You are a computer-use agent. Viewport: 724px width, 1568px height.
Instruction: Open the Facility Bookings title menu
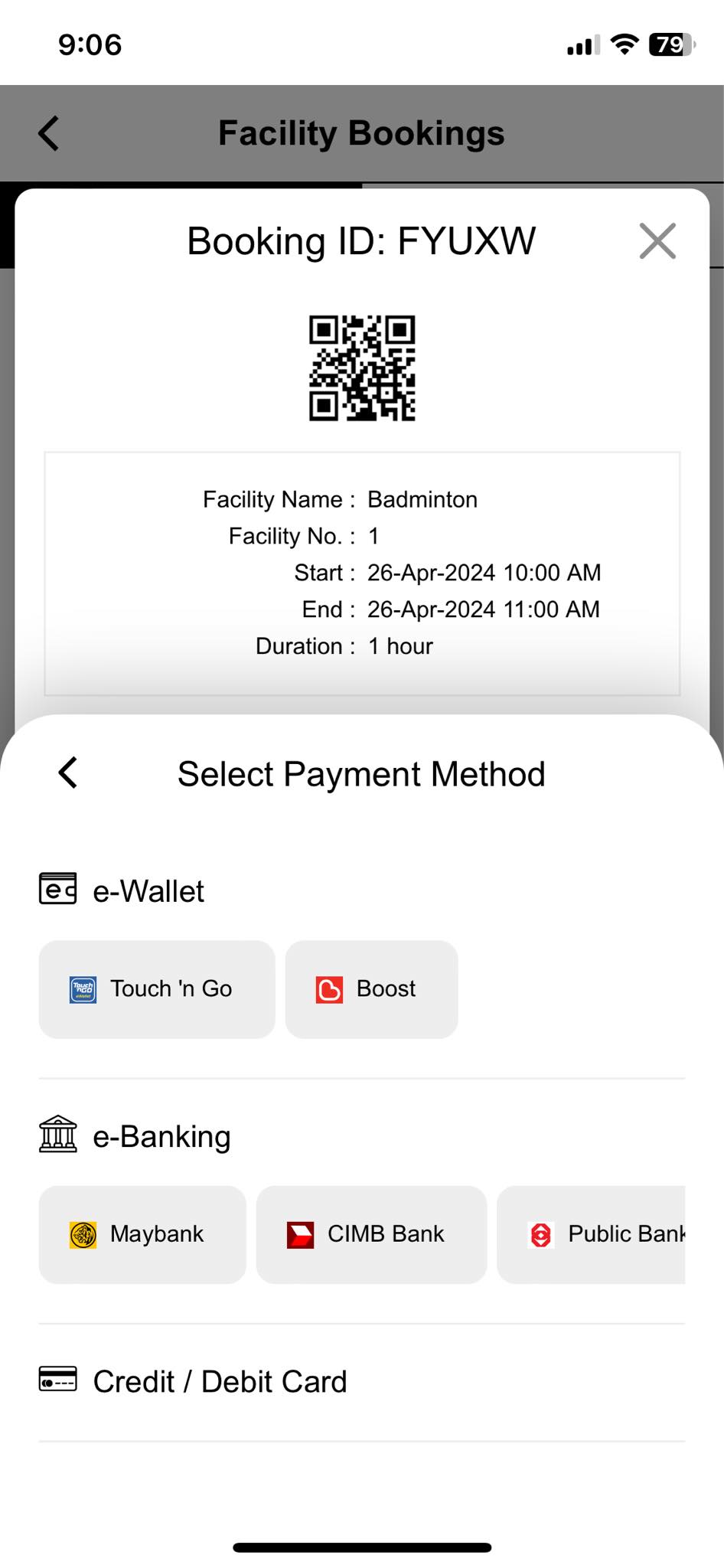point(361,132)
